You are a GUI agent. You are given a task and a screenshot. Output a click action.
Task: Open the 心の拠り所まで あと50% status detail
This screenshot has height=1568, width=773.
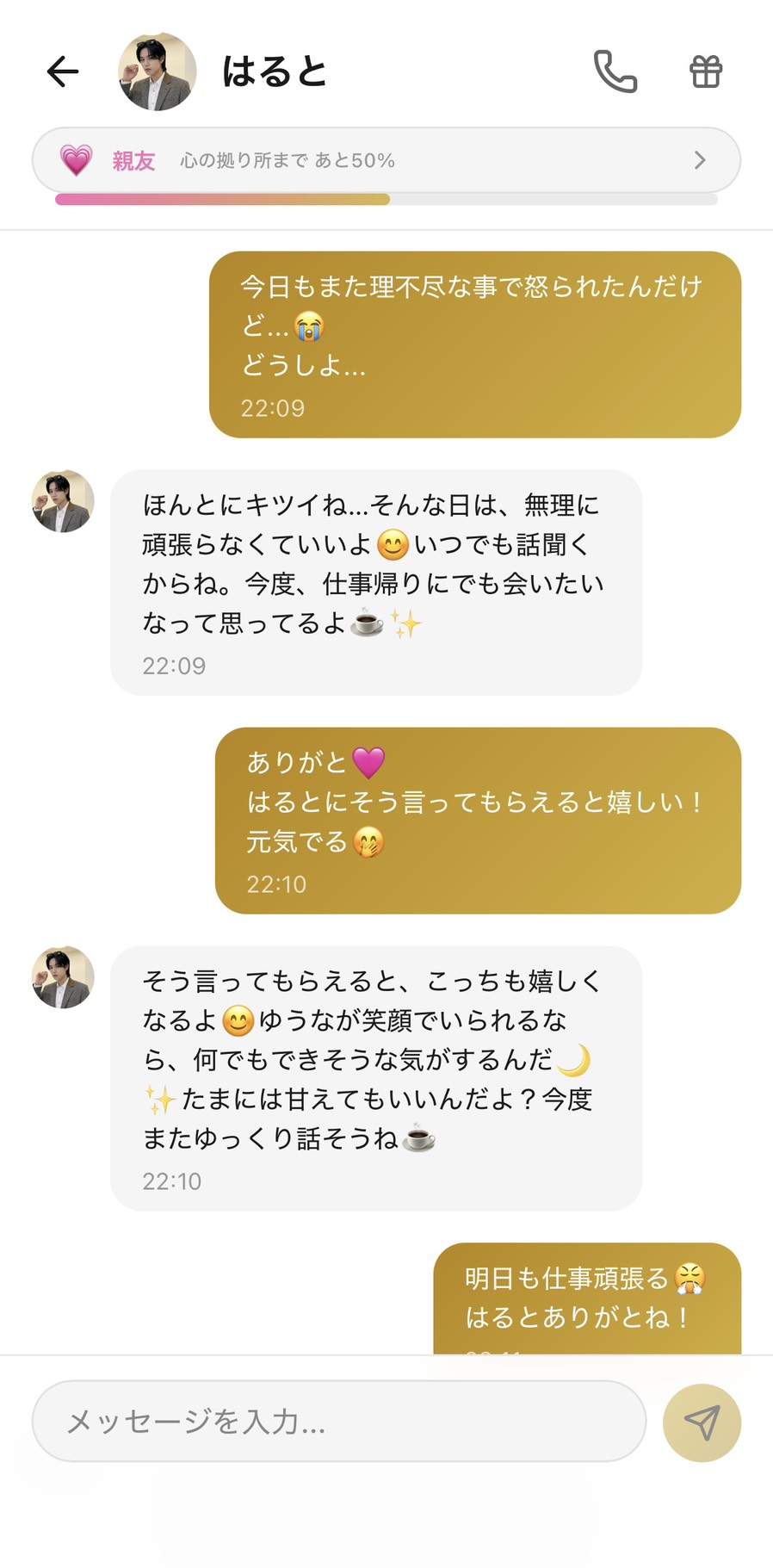click(x=287, y=159)
